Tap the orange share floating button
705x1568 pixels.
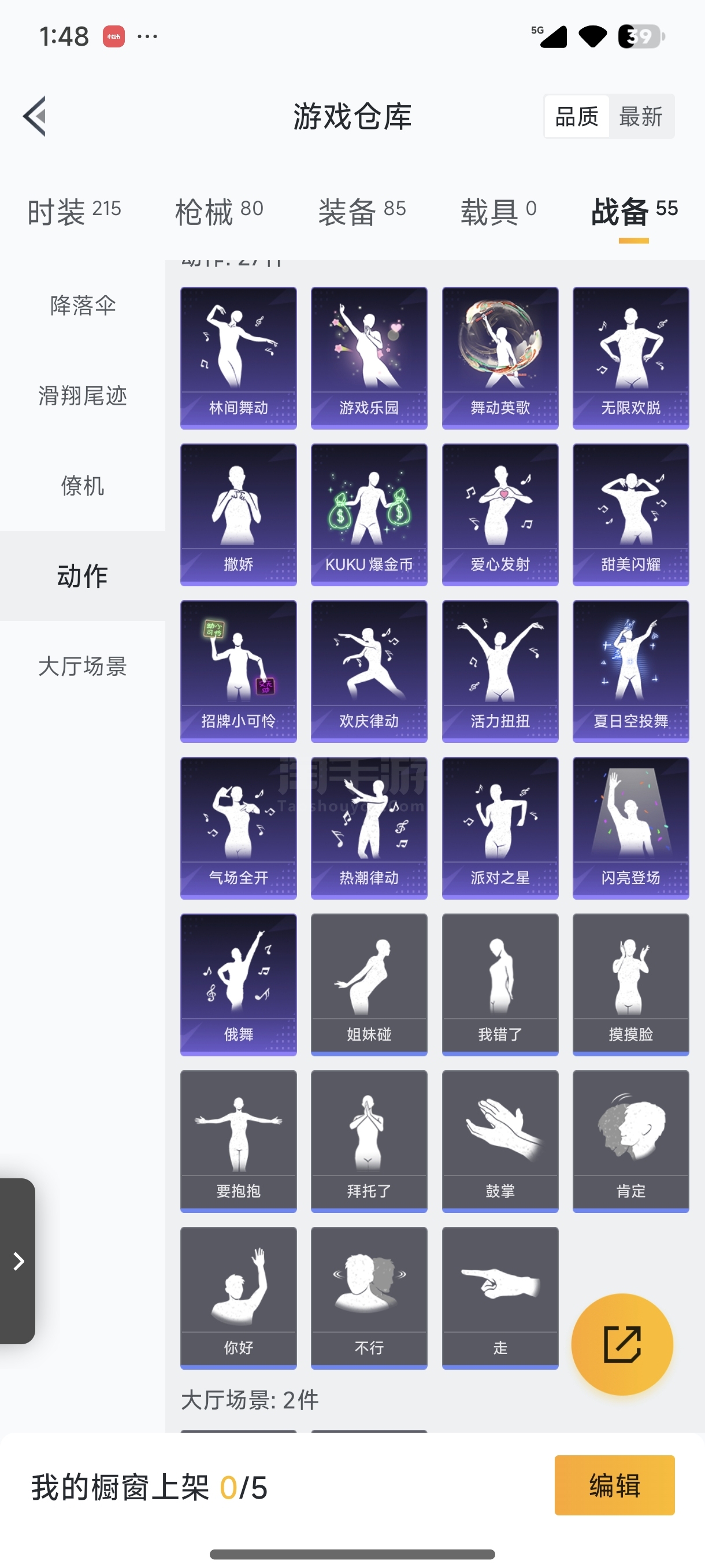click(622, 1344)
